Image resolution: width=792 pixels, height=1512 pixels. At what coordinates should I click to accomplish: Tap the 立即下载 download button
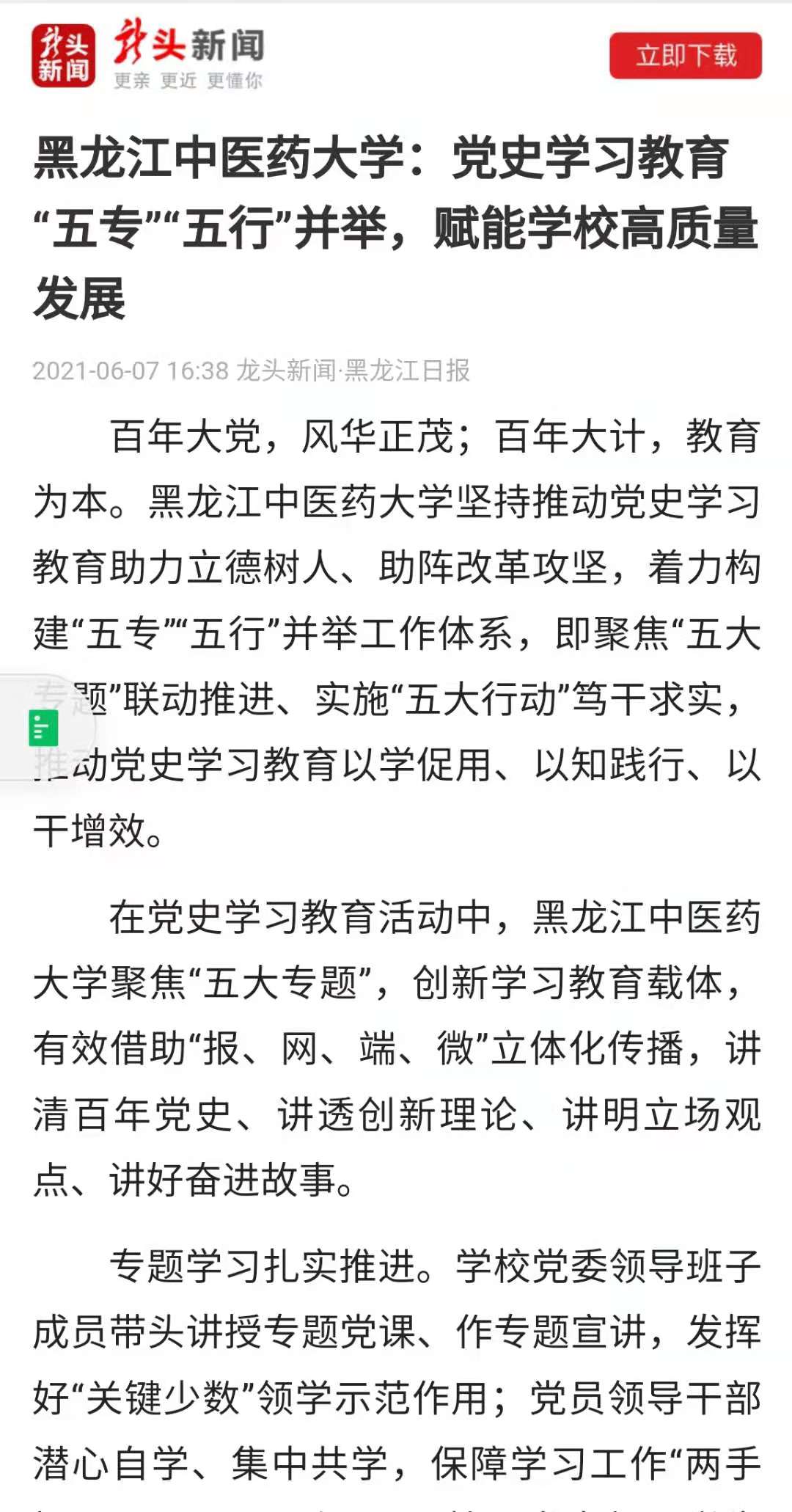click(x=686, y=56)
